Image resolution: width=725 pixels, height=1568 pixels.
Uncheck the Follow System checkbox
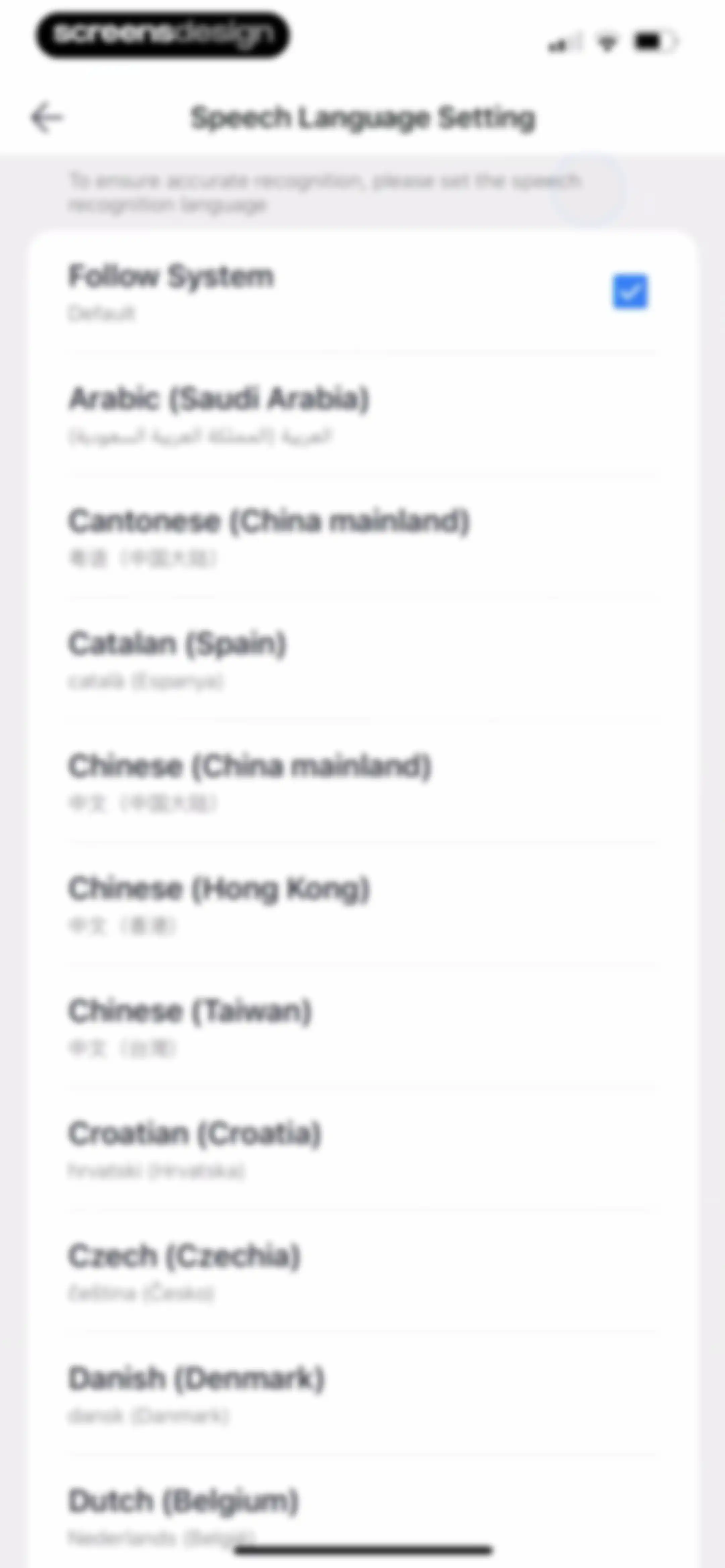tap(629, 292)
